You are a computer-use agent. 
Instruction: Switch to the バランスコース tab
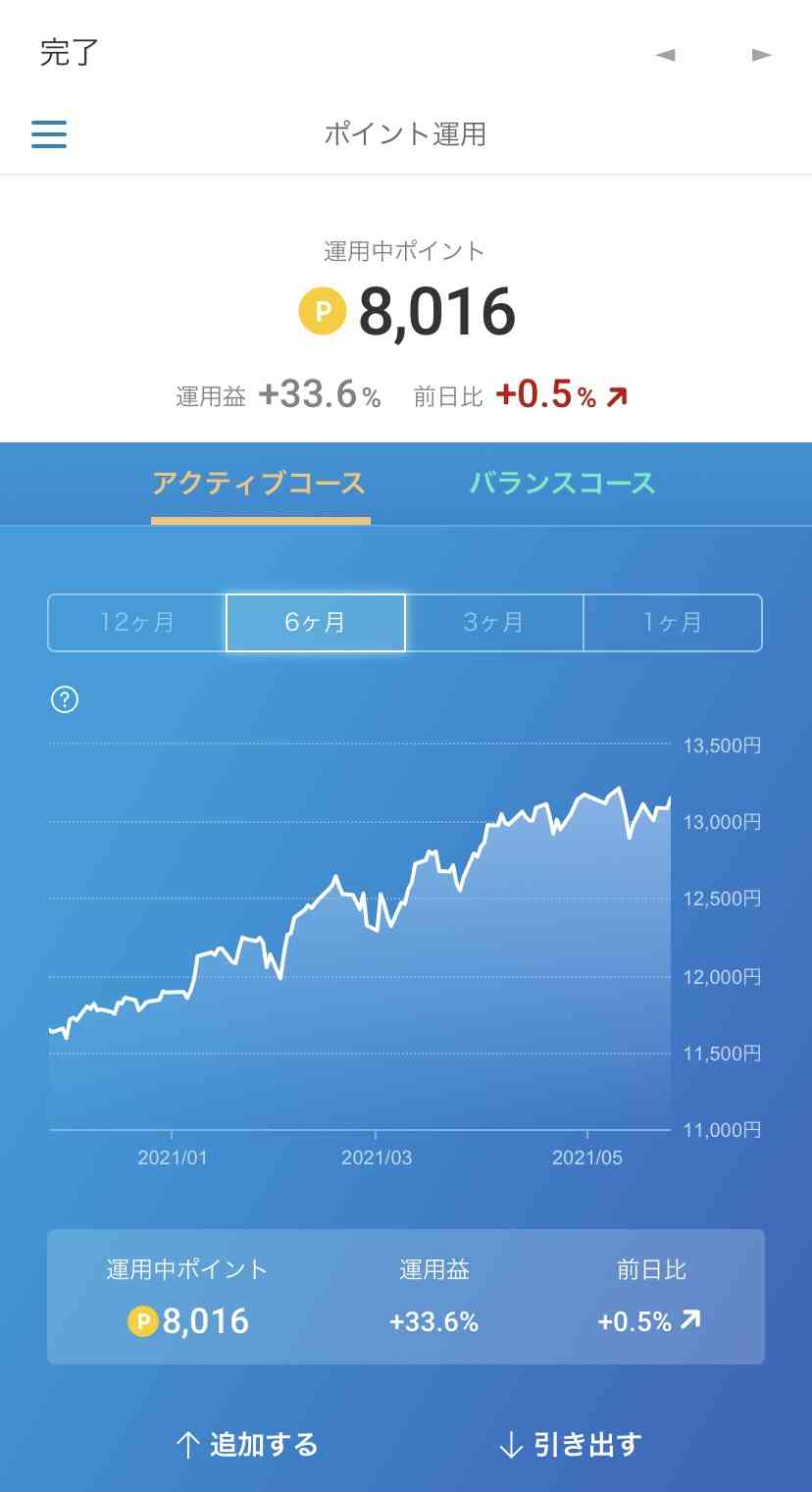coord(563,483)
